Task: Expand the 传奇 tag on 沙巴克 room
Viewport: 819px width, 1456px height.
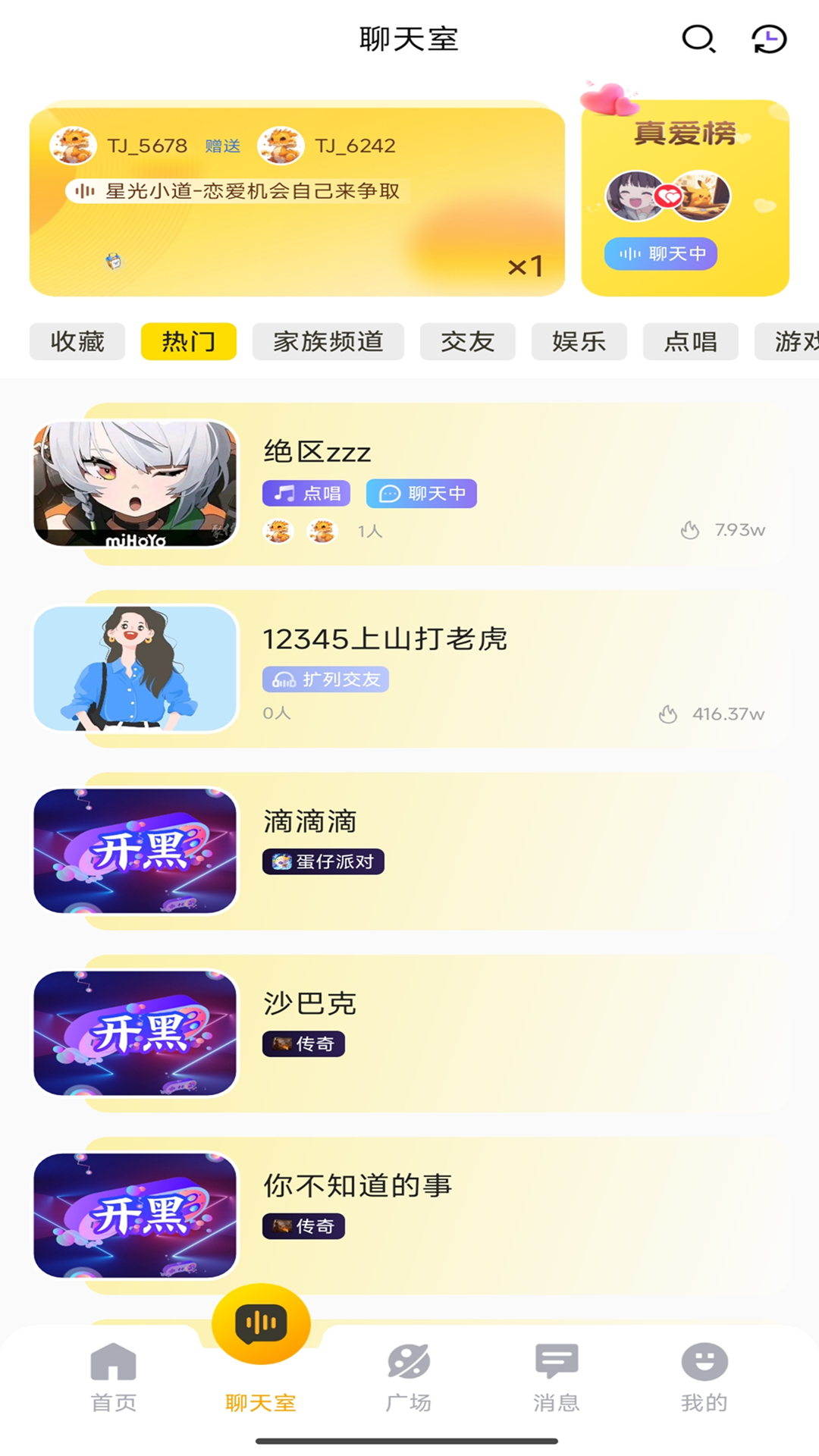Action: coord(303,1044)
